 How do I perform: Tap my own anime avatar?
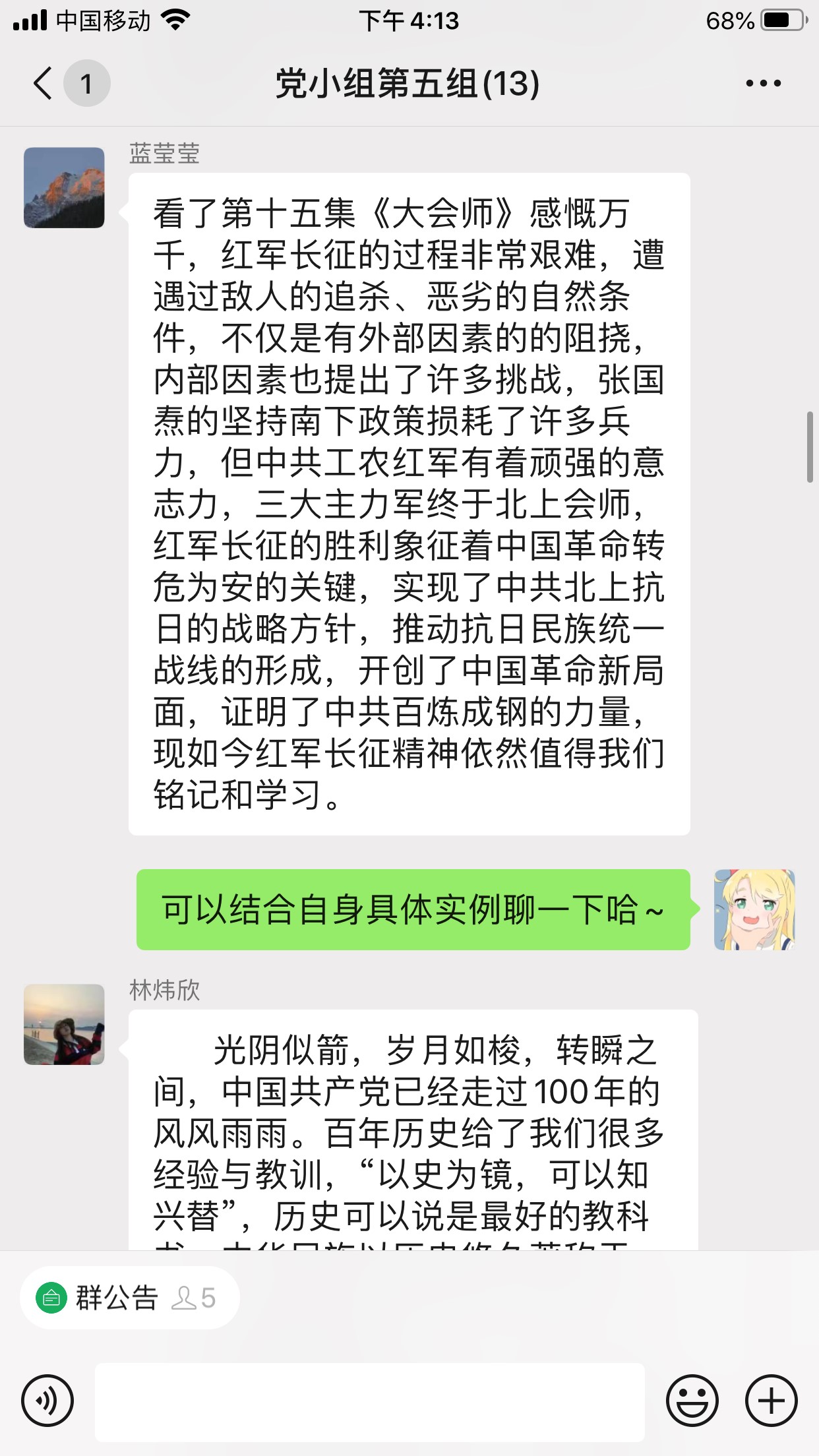tap(754, 909)
